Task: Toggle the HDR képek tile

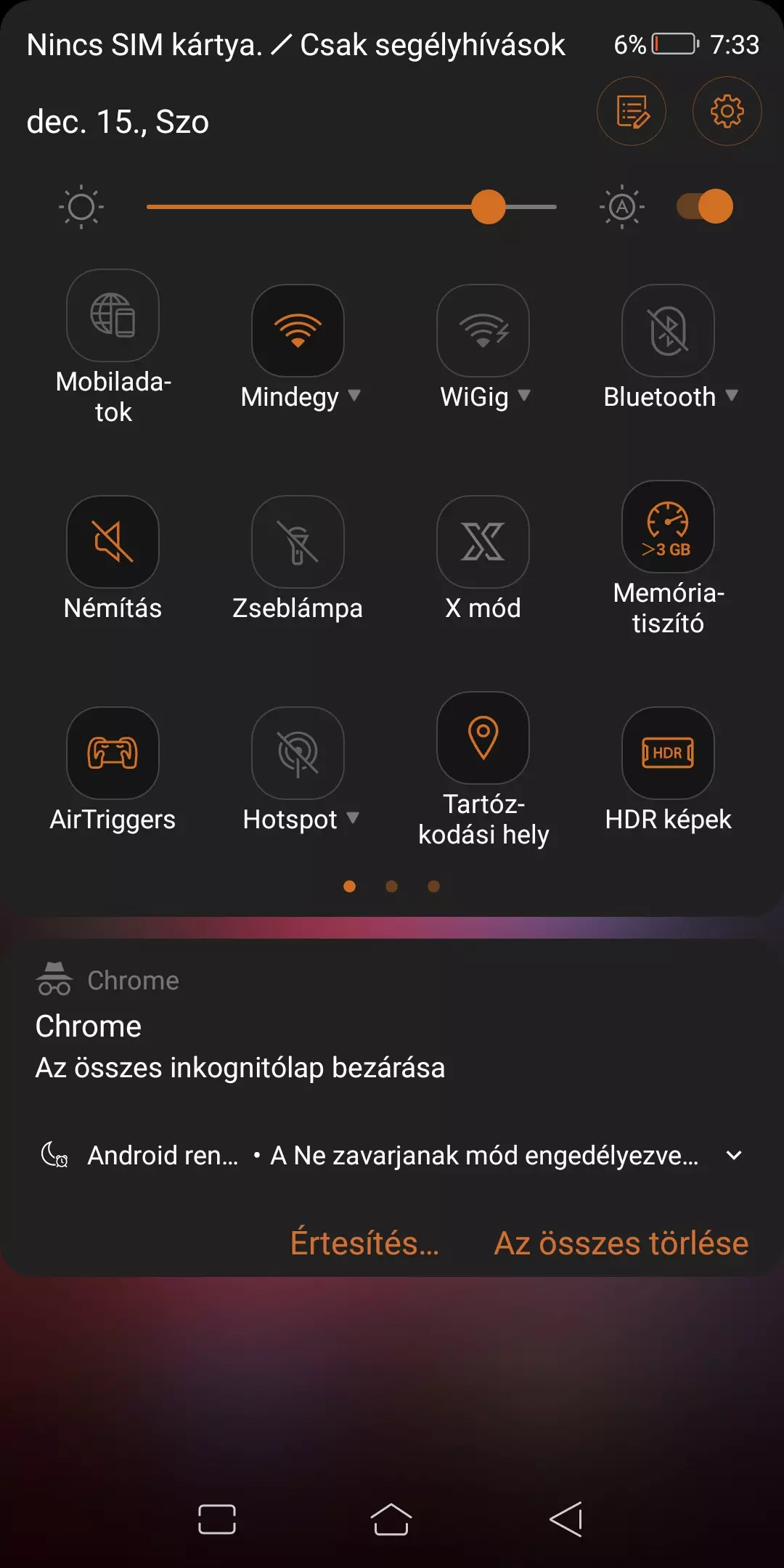Action: pyautogui.click(x=668, y=754)
